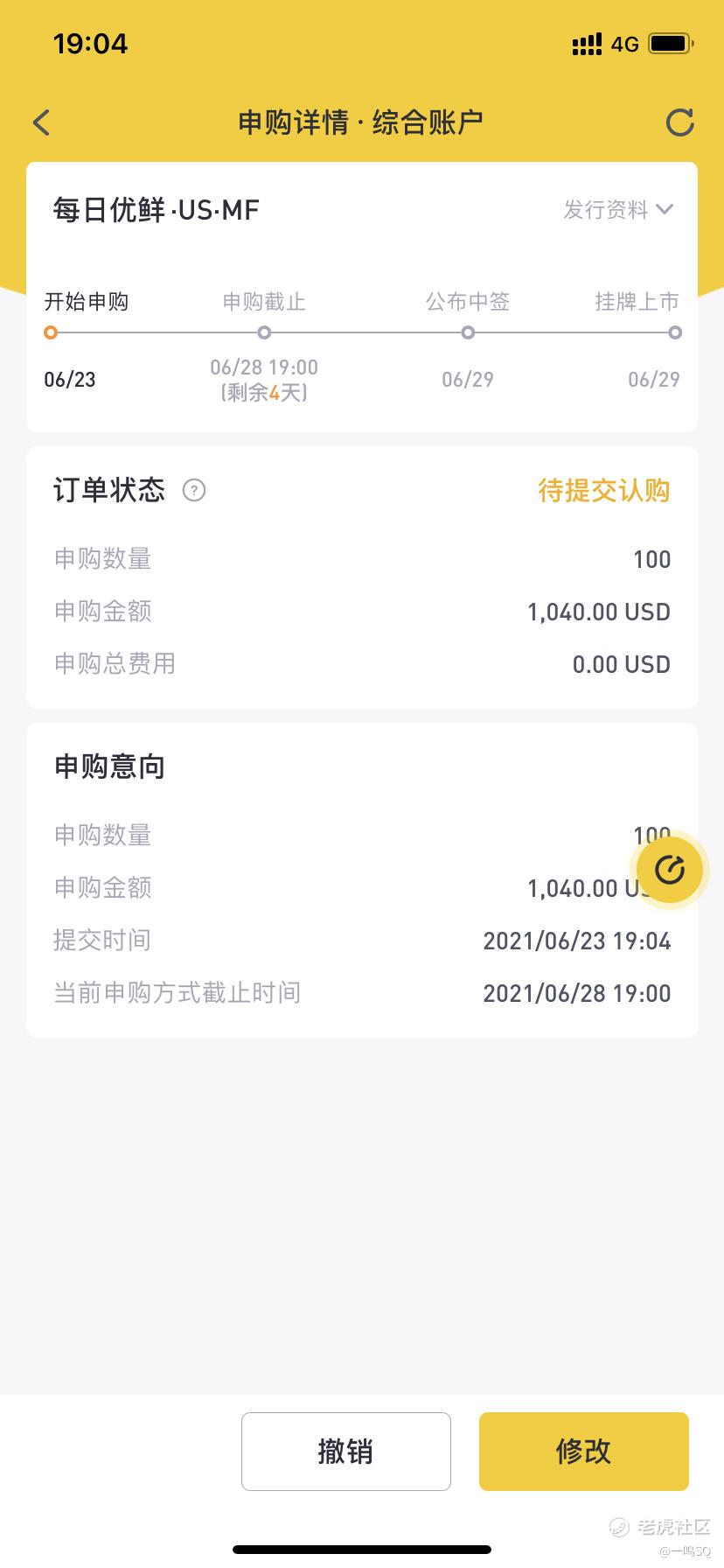Expand the 发行资料 dropdown
The height and width of the screenshot is (1568, 724).
click(x=618, y=210)
